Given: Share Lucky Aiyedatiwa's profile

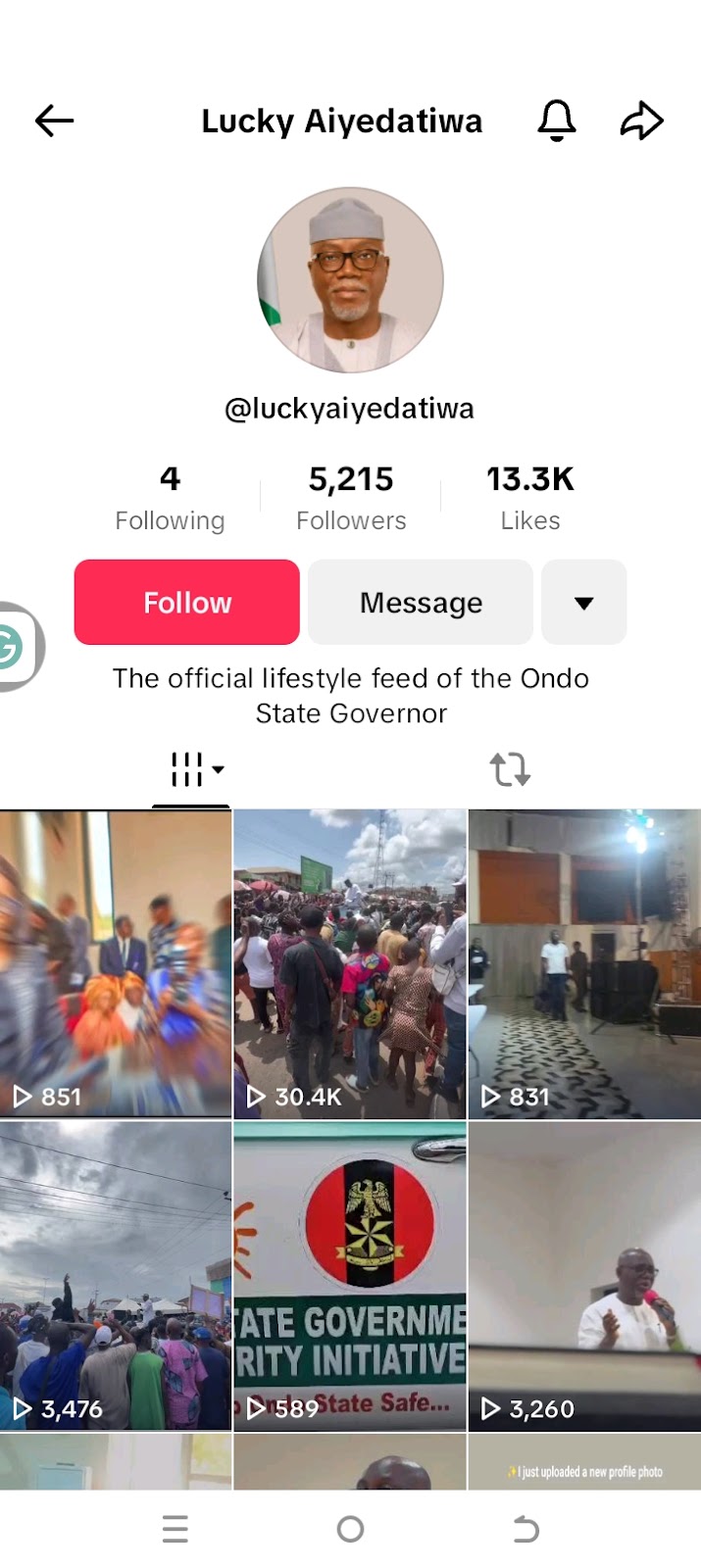Looking at the screenshot, I should click(642, 121).
